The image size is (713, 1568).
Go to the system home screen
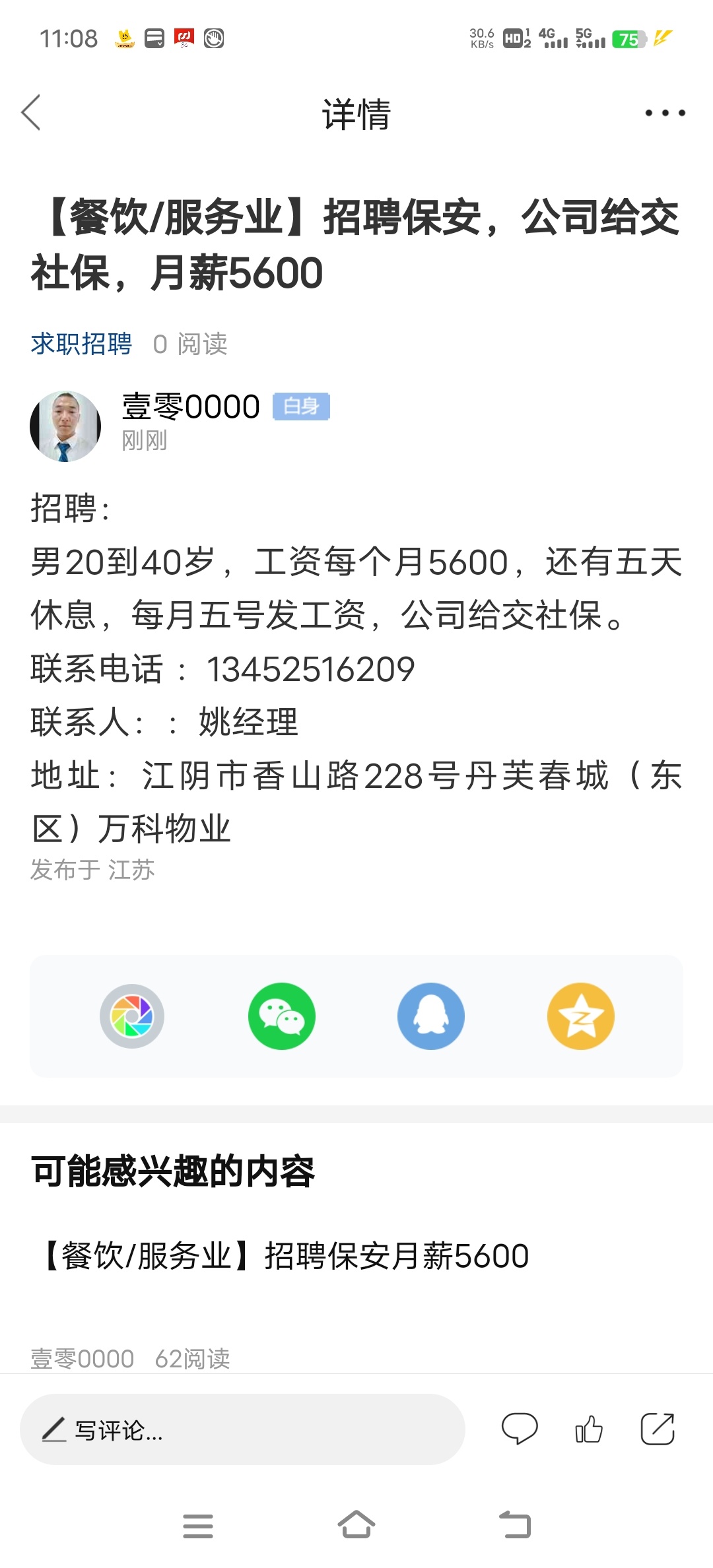(356, 1525)
